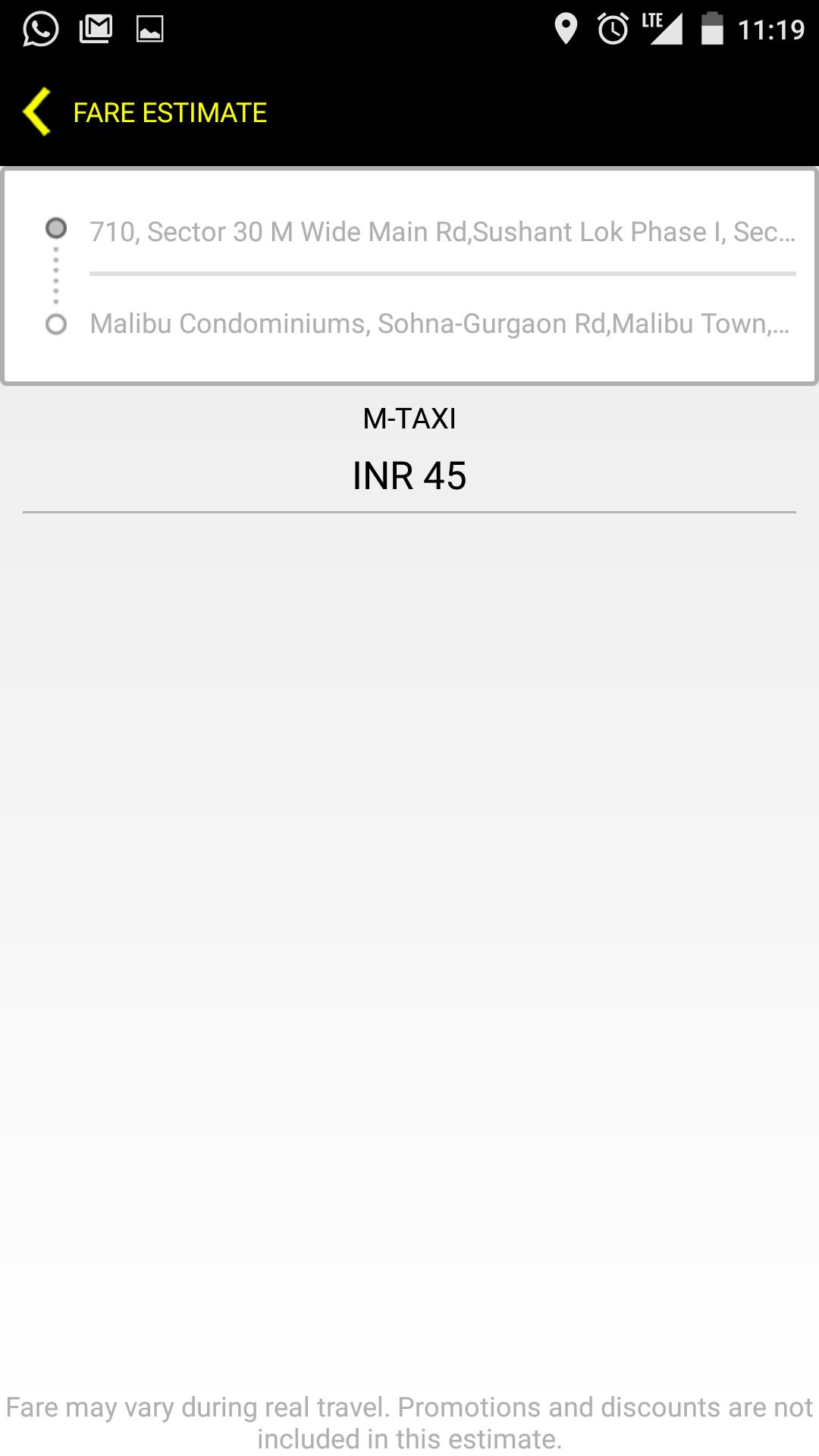The width and height of the screenshot is (819, 1456).
Task: Go back from Fare Estimate screen
Action: [38, 112]
